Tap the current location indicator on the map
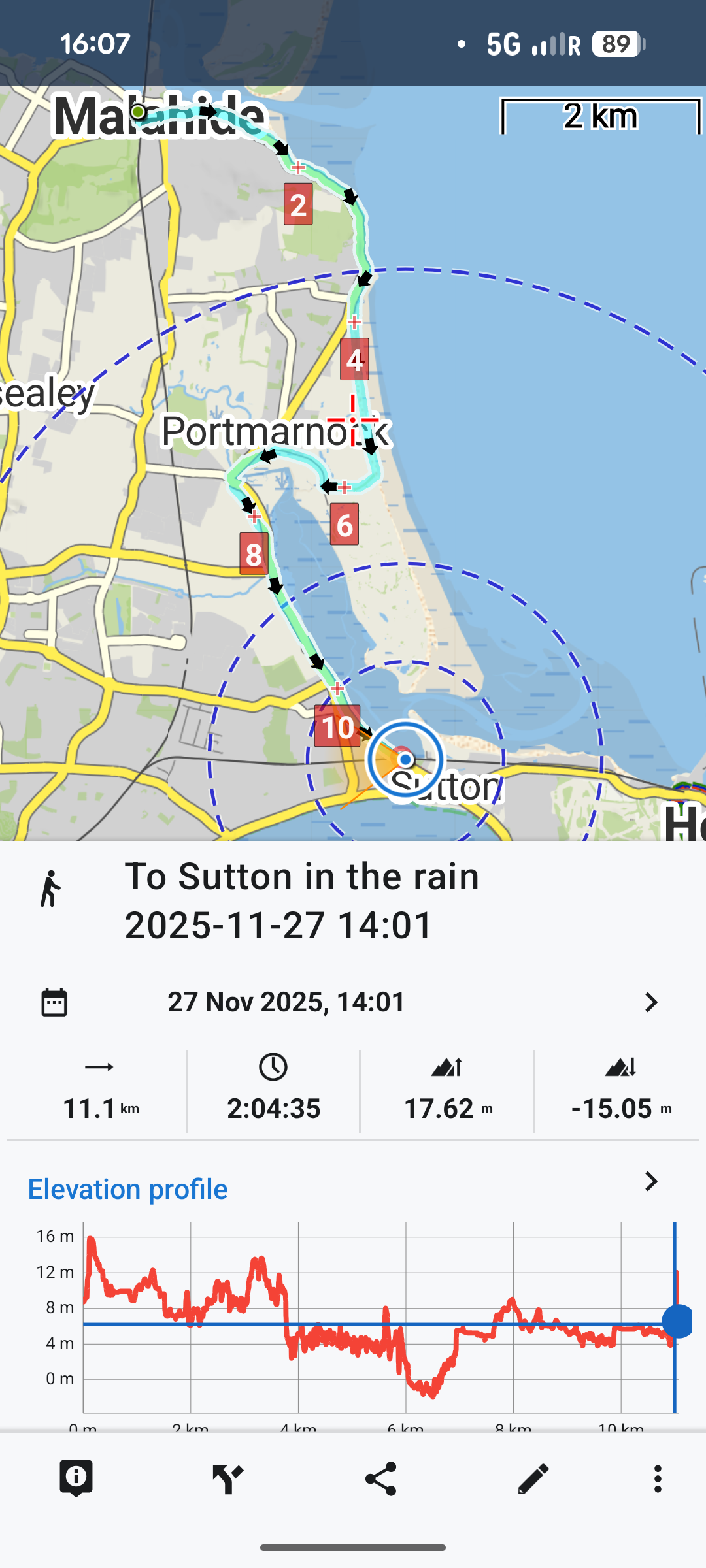The image size is (706, 1568). point(407,760)
